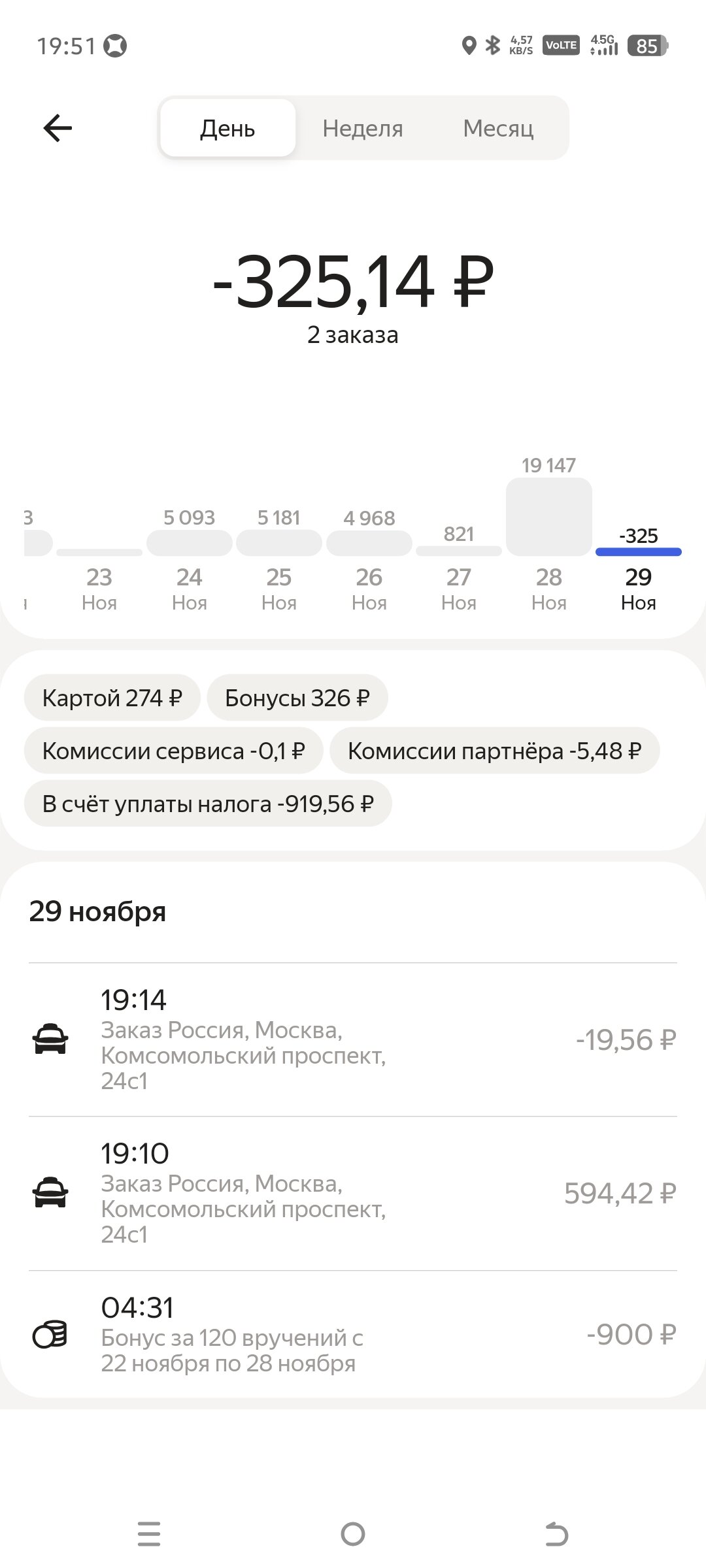Tap the back arrow at the top left
Image resolution: width=706 pixels, height=1568 pixels.
click(58, 128)
